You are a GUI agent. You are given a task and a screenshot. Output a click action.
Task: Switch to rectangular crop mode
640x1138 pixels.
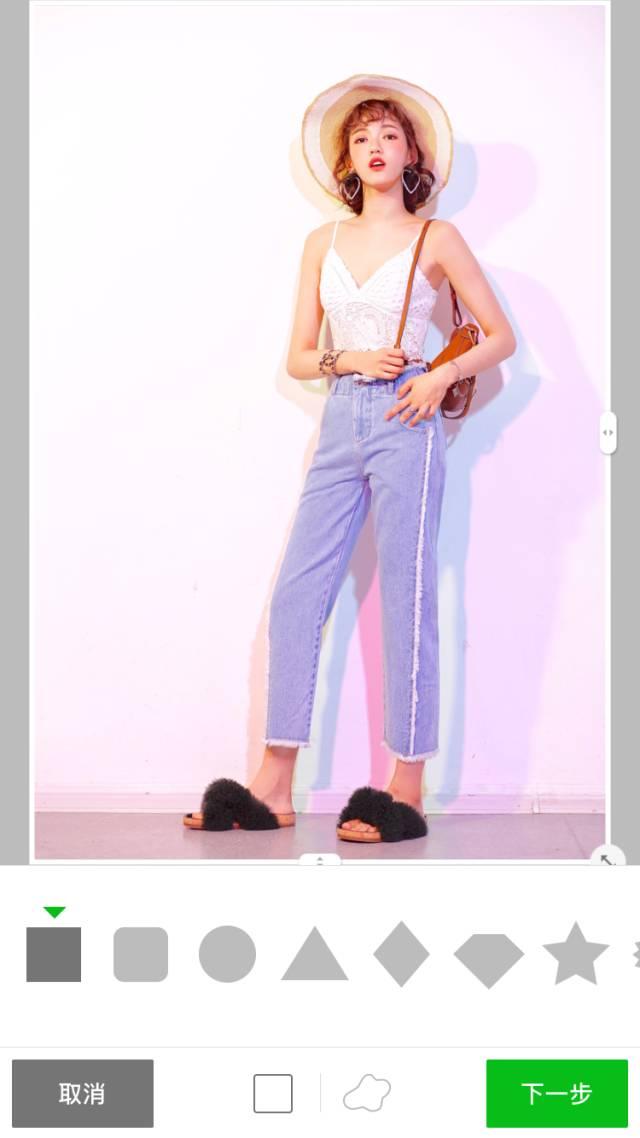[x=273, y=1093]
